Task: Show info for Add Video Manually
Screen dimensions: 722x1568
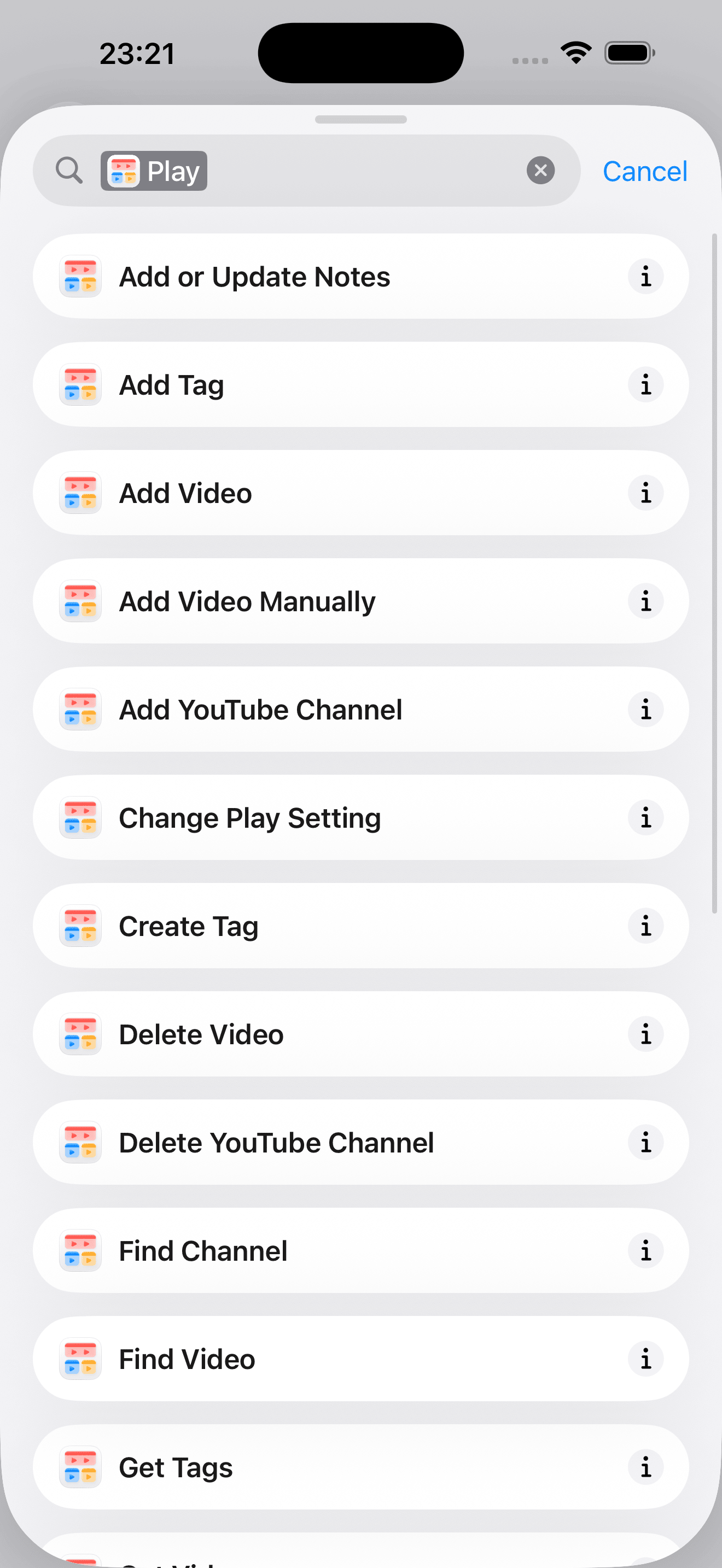Action: point(645,601)
